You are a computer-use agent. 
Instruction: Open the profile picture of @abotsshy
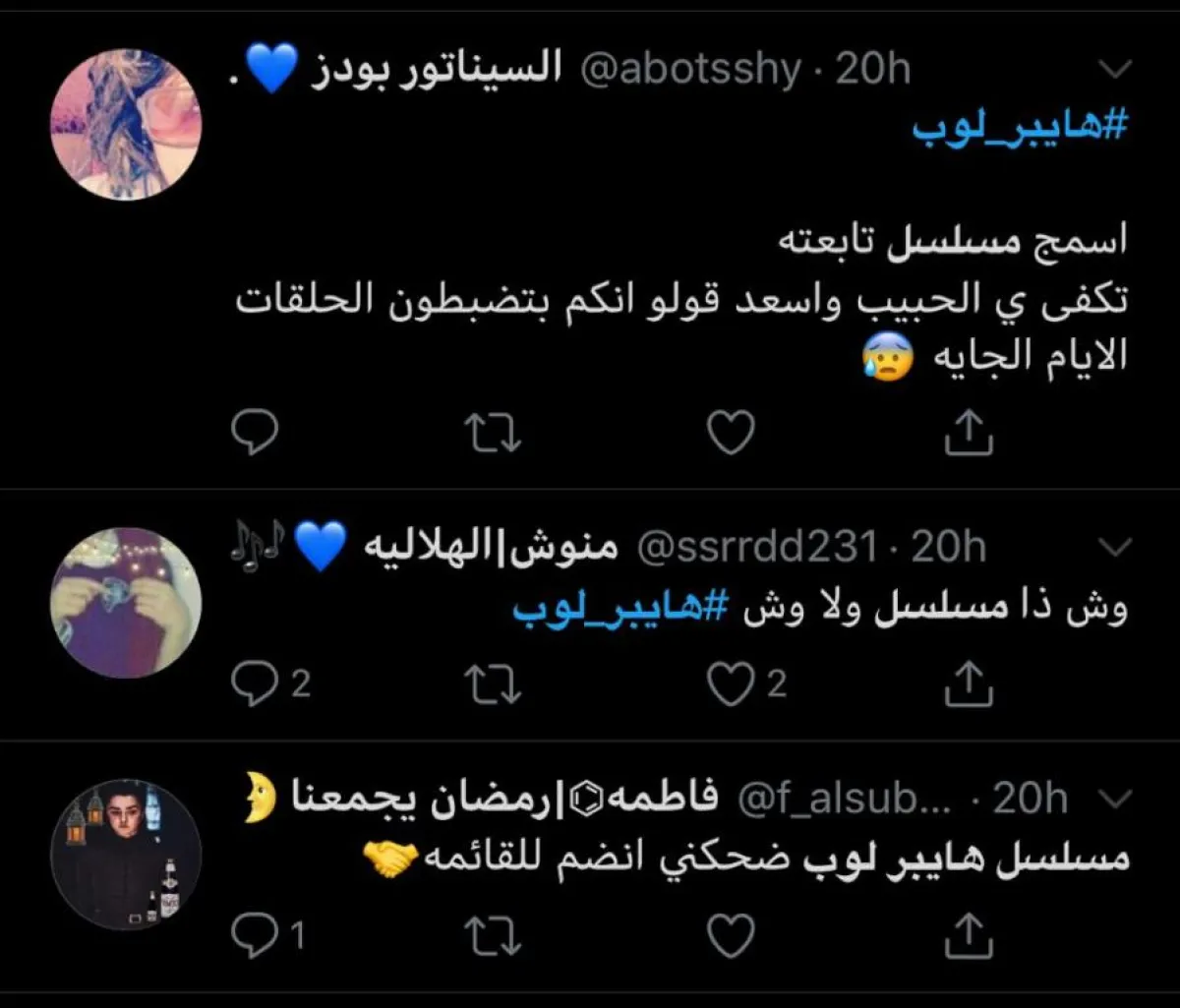pos(126,125)
